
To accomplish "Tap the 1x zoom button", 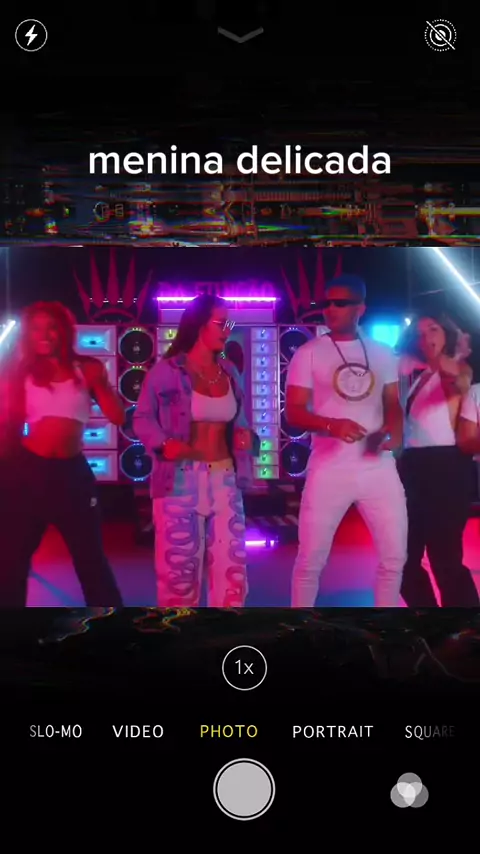I will [245, 668].
